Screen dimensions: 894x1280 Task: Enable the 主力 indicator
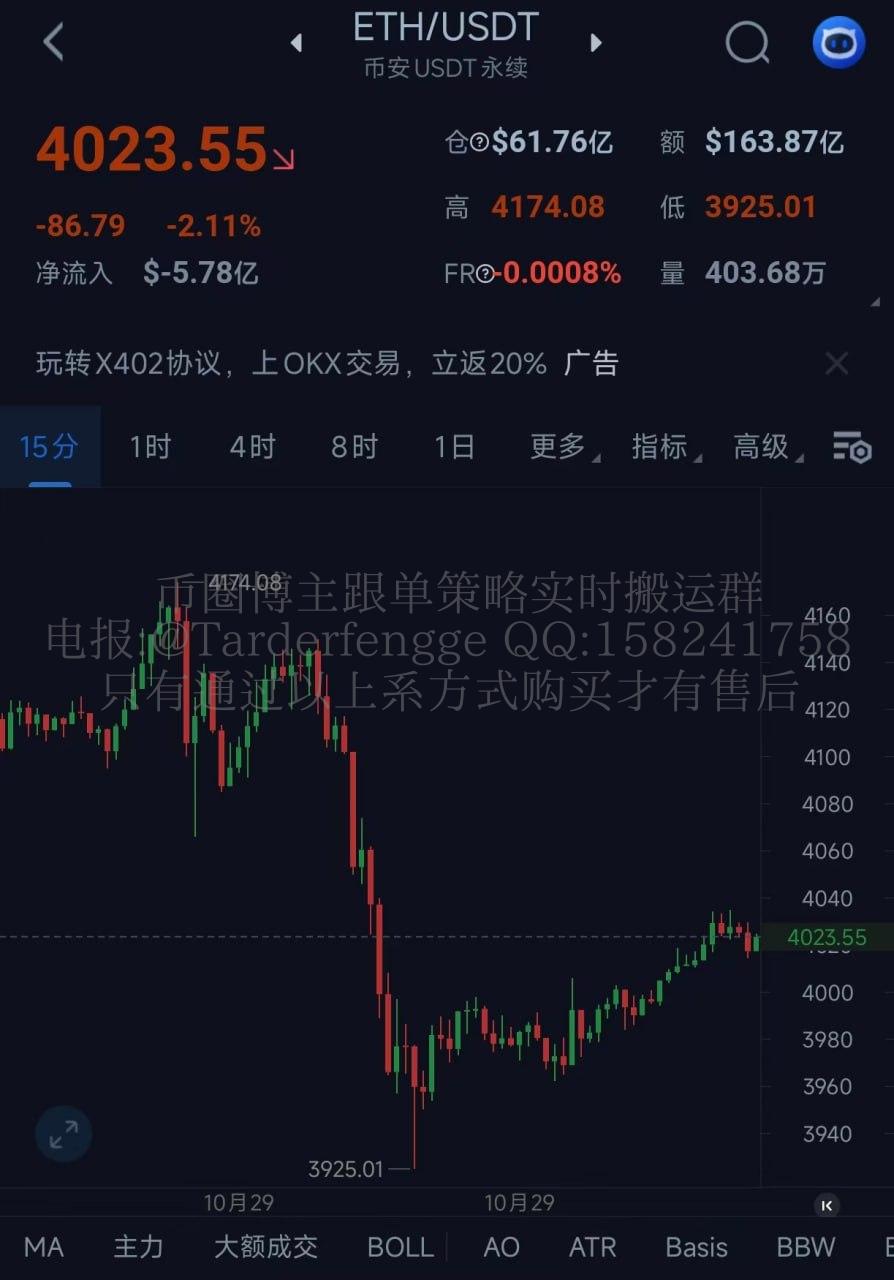(x=138, y=1247)
